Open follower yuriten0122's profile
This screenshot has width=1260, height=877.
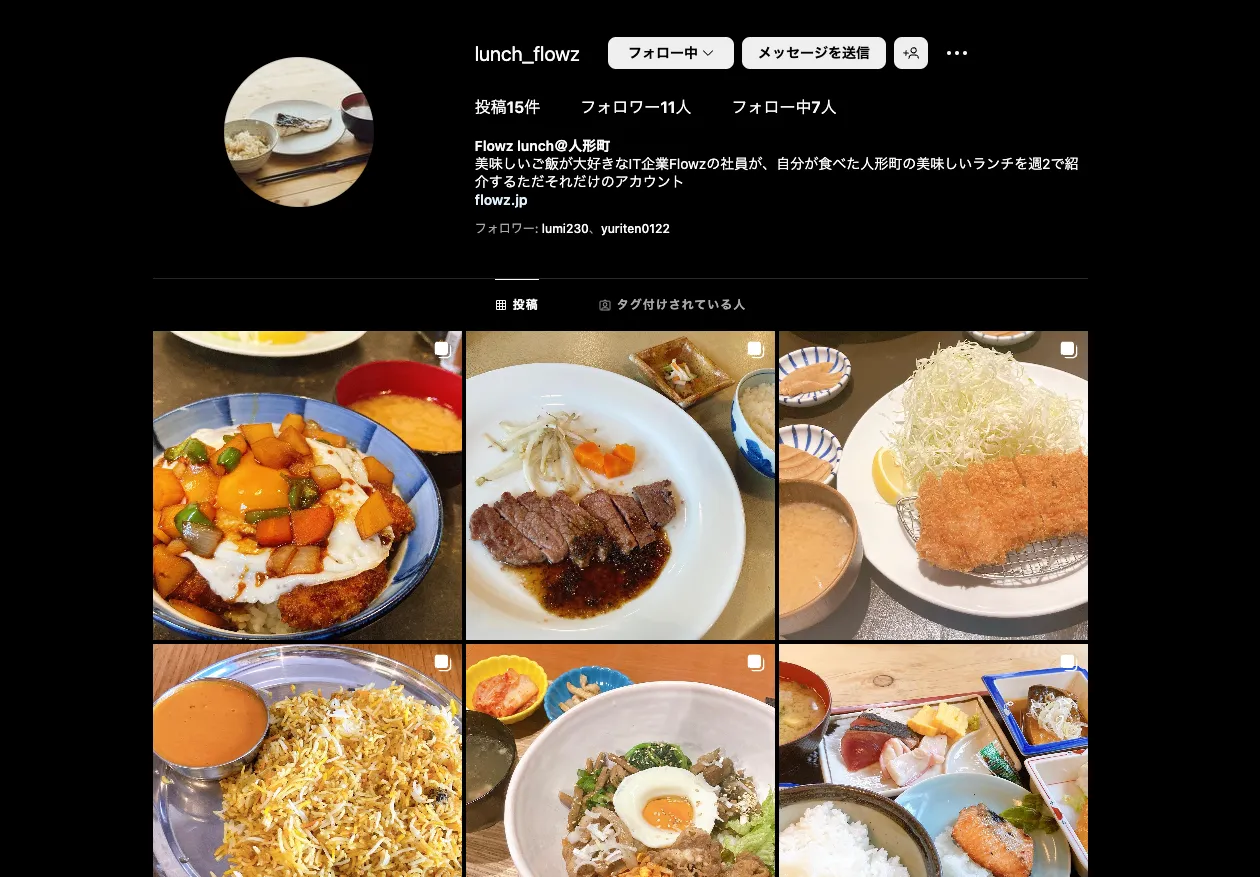click(x=635, y=229)
